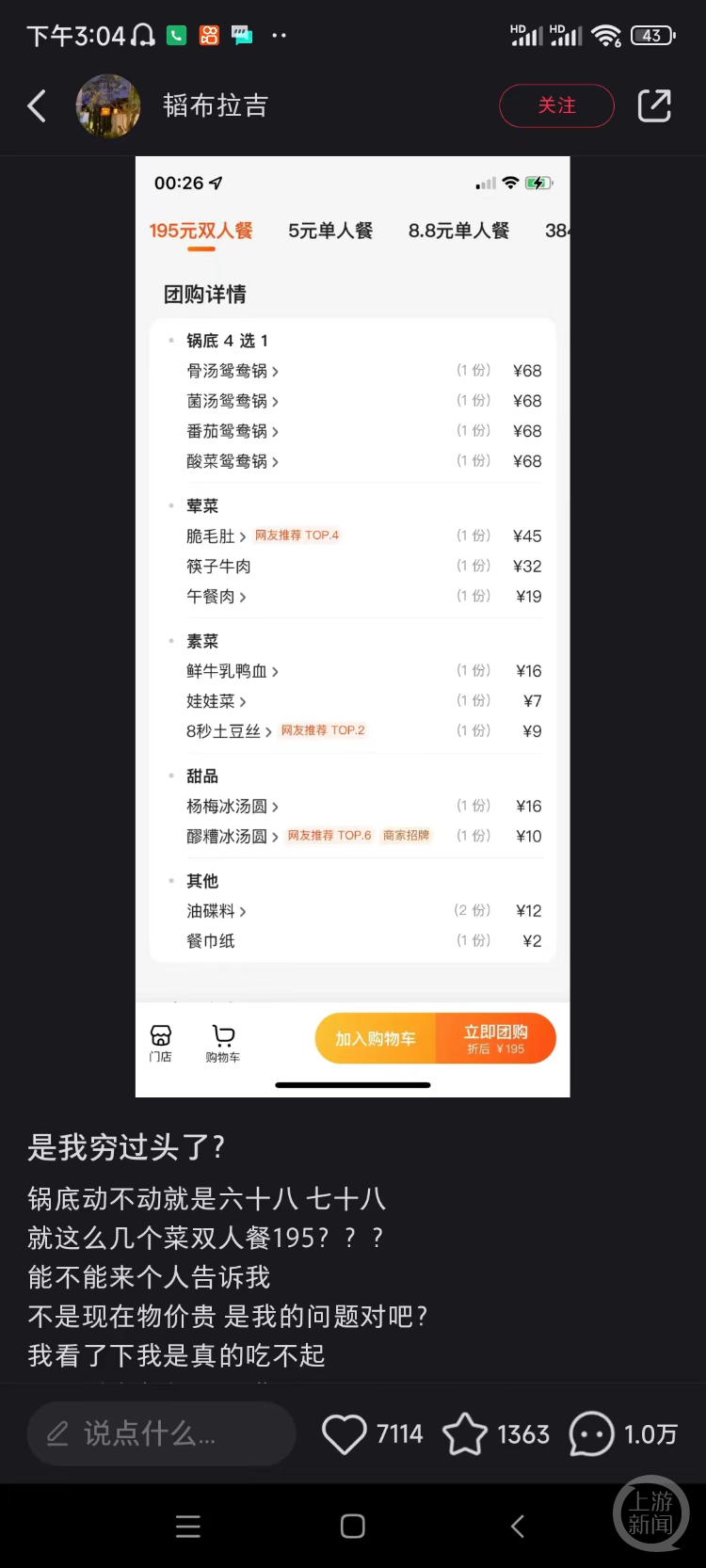Like this post with the heart icon

tap(345, 1434)
